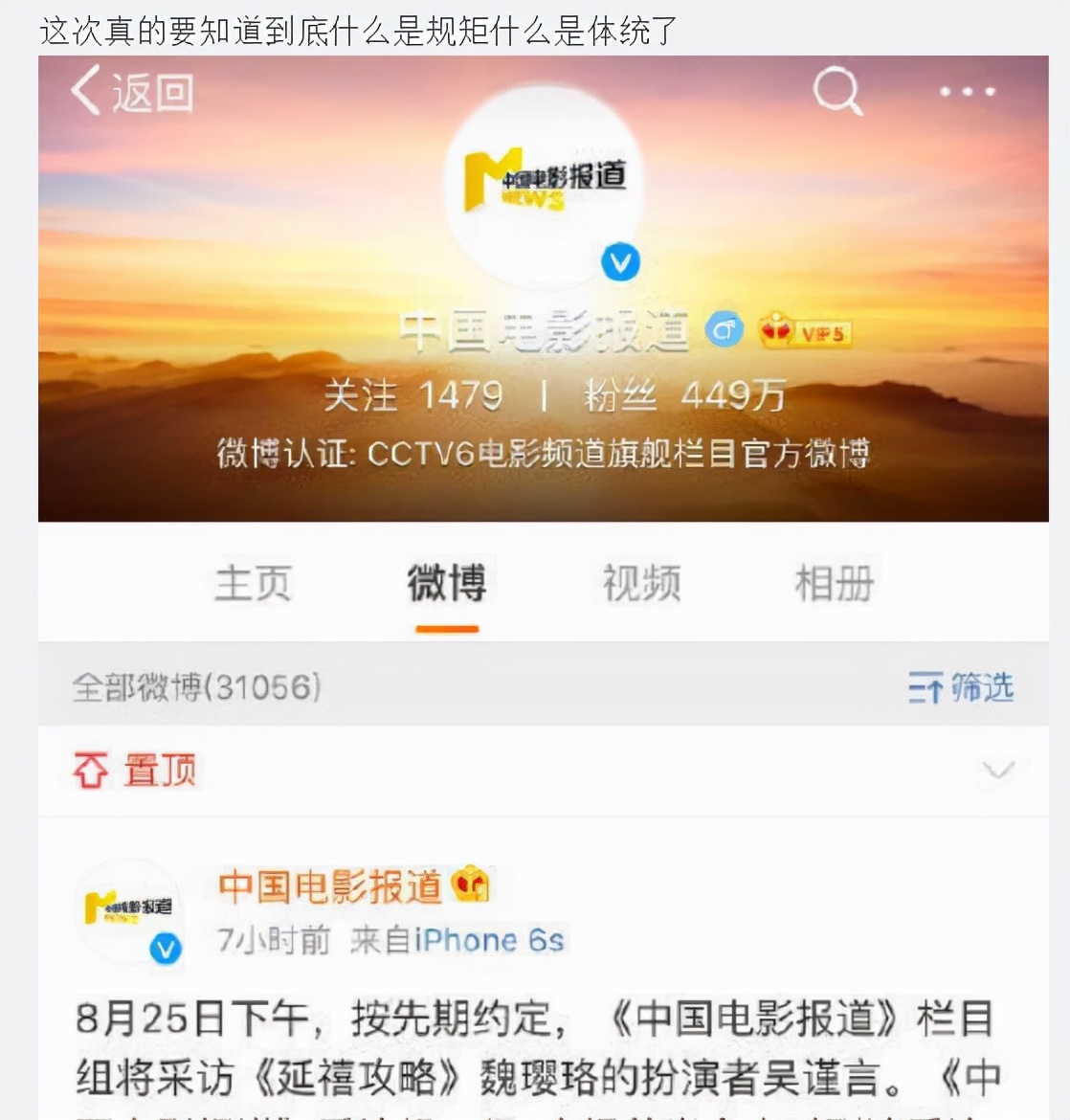The image size is (1070, 1120).
Task: Tap the 筛选 filter button
Action: [960, 686]
